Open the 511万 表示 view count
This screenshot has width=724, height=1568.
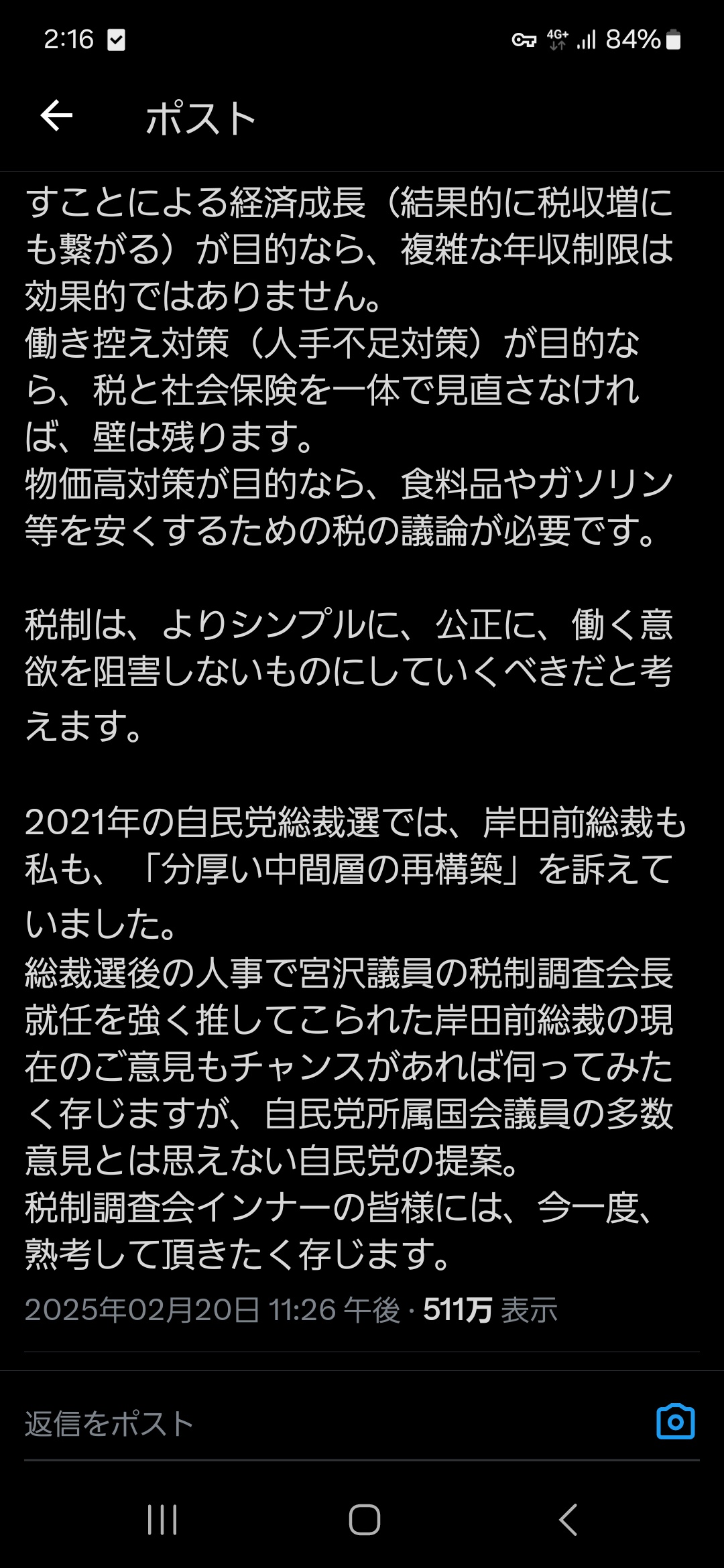tap(489, 1310)
